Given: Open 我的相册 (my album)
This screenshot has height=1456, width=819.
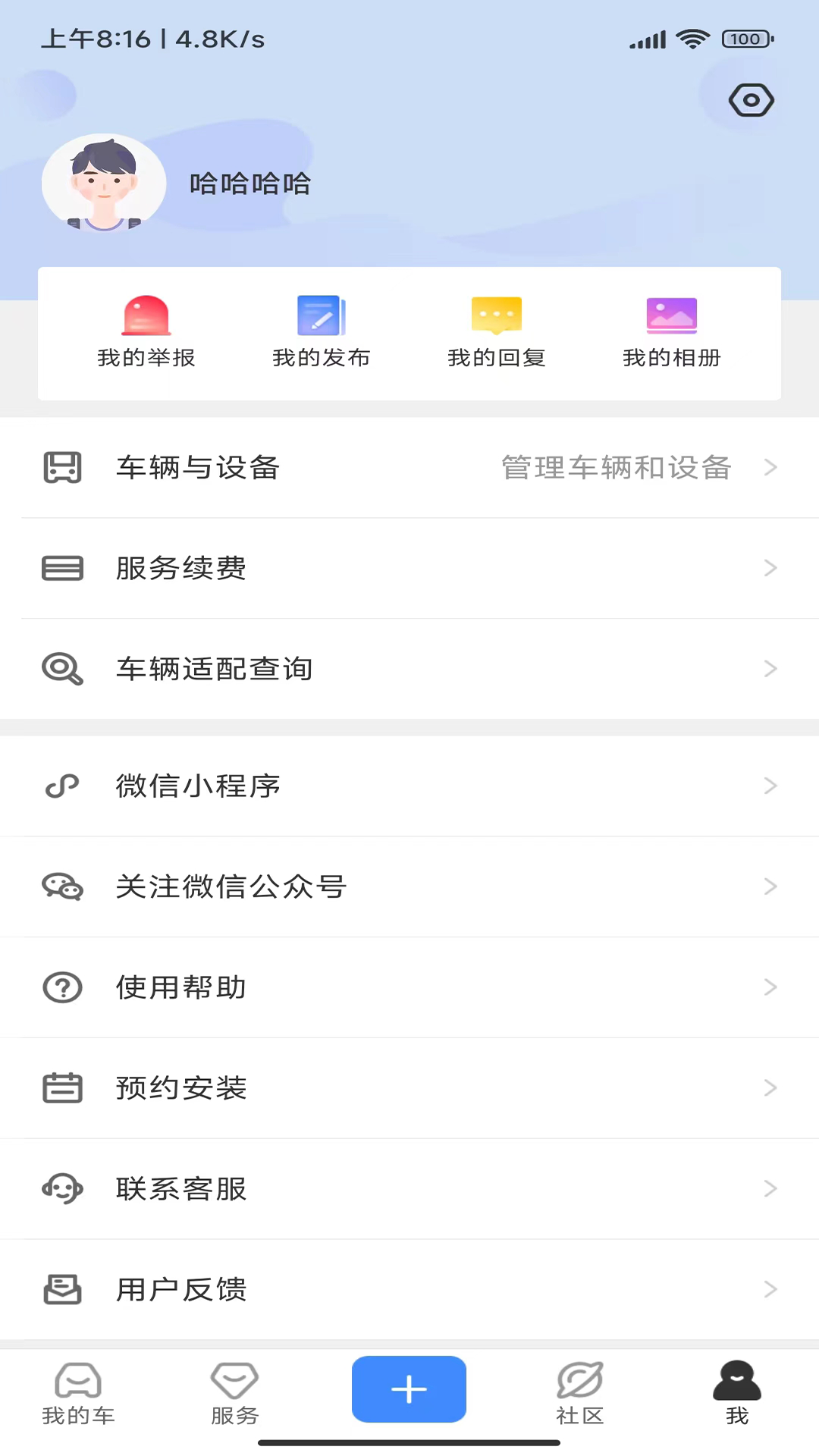Looking at the screenshot, I should pyautogui.click(x=671, y=332).
